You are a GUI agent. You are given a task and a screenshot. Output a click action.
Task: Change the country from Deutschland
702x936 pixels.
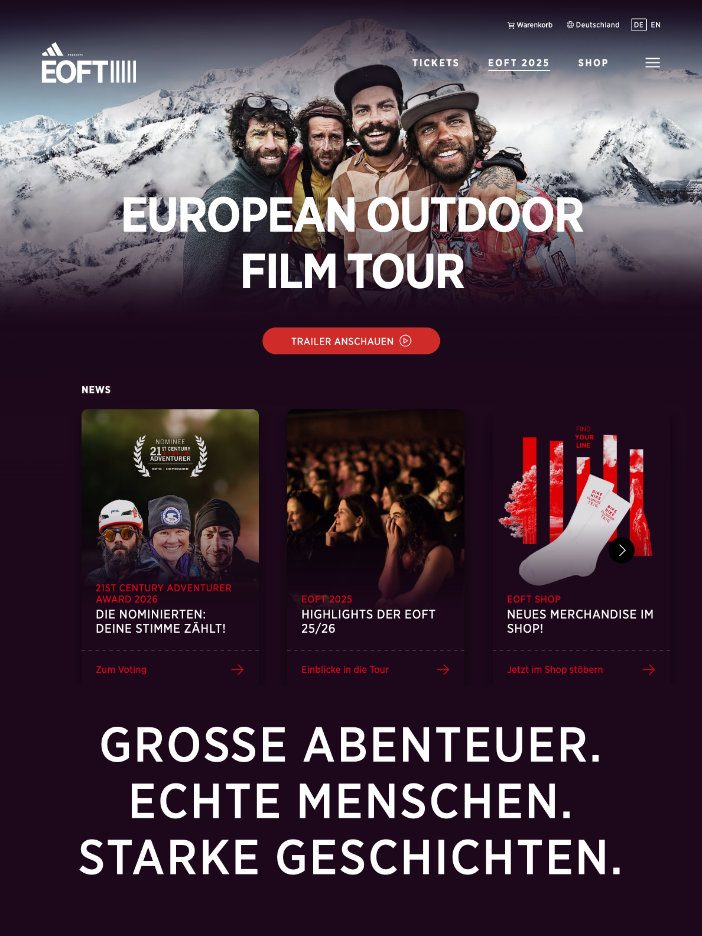593,25
